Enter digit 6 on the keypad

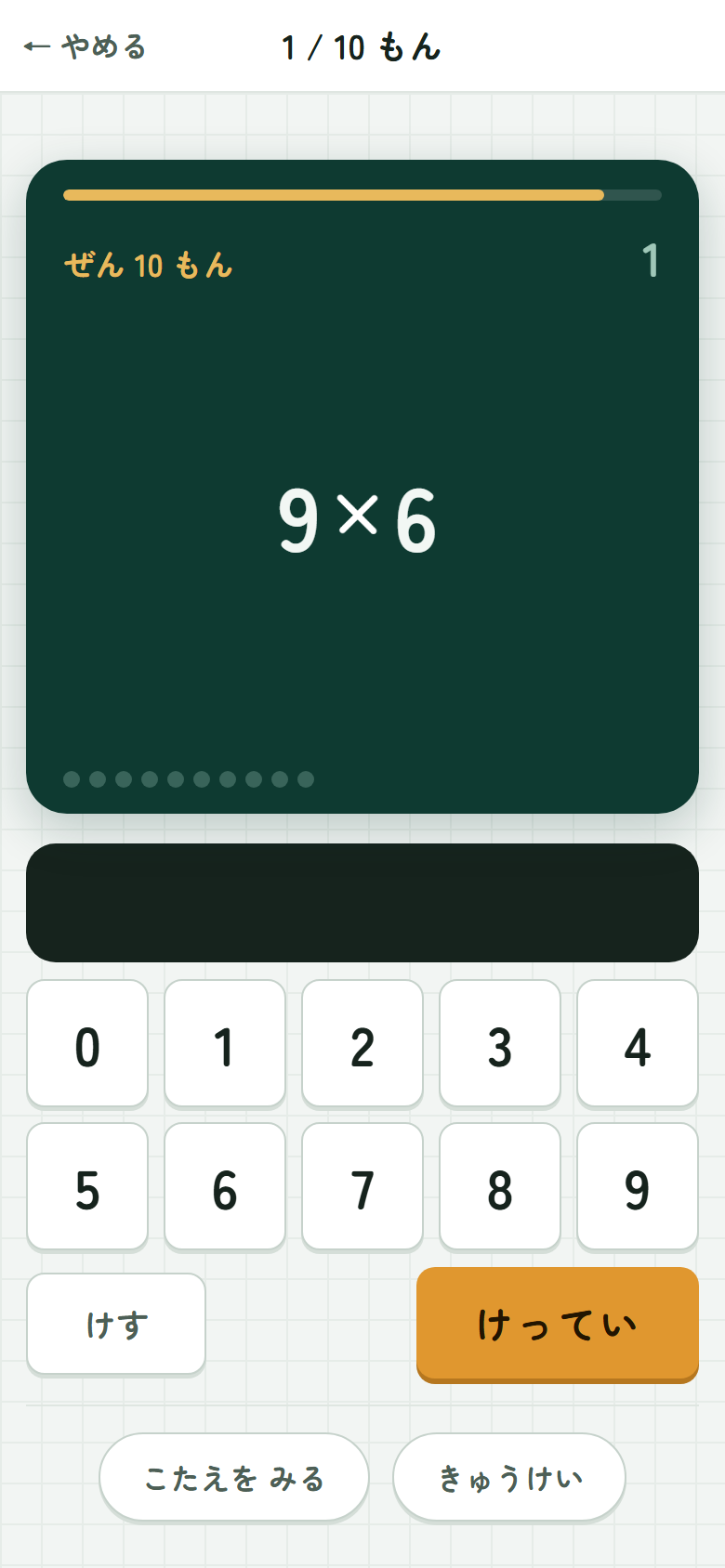pyautogui.click(x=225, y=1186)
